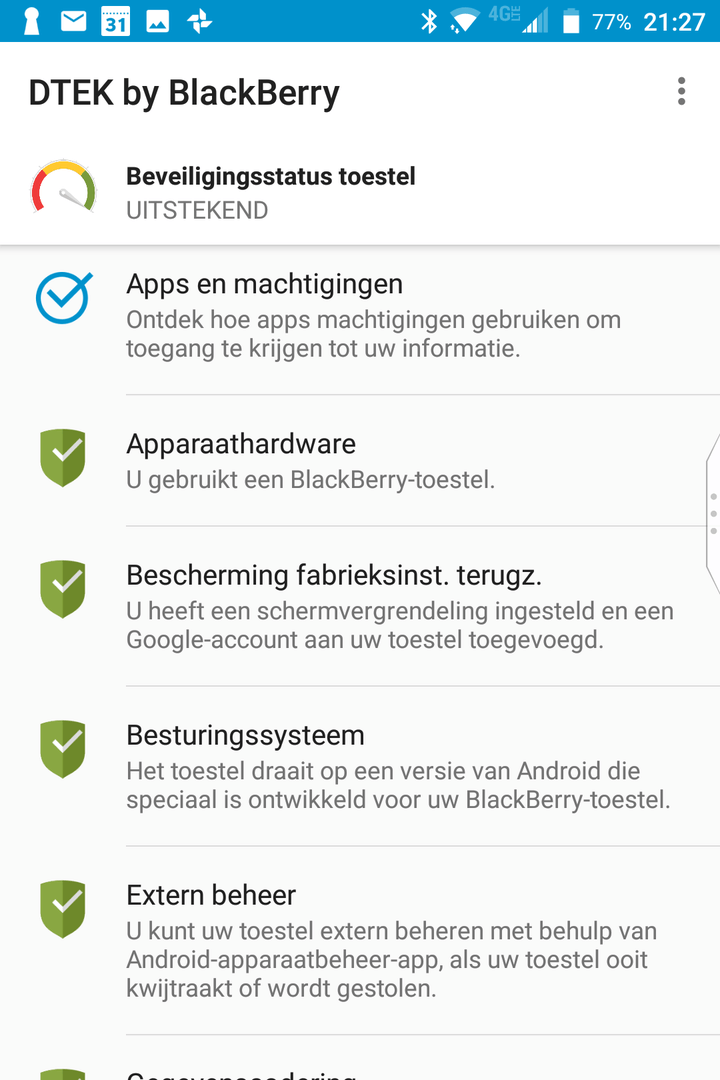Open Apps en machtigingen

[373, 318]
